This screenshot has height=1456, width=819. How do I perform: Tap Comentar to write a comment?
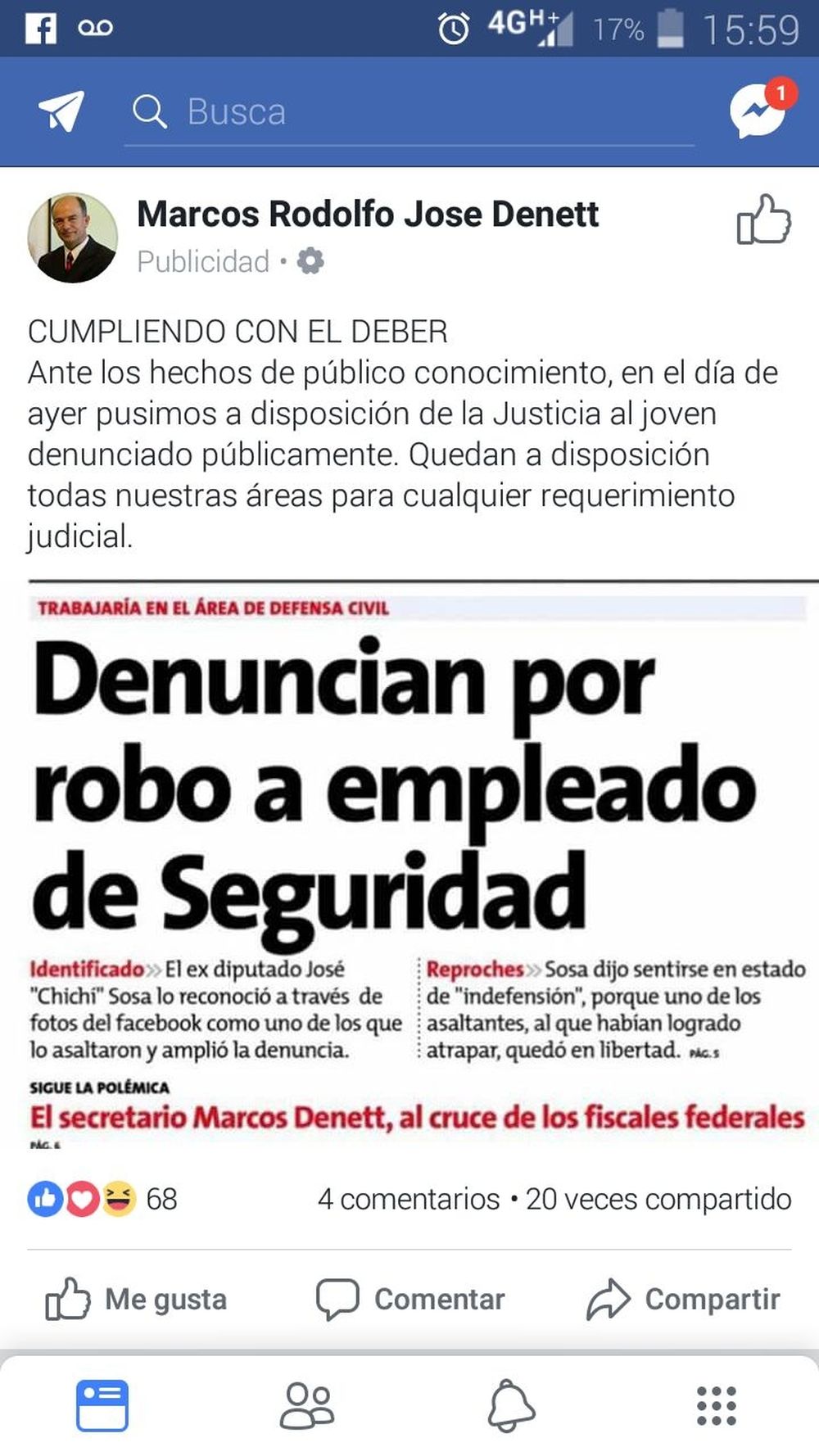(410, 1300)
